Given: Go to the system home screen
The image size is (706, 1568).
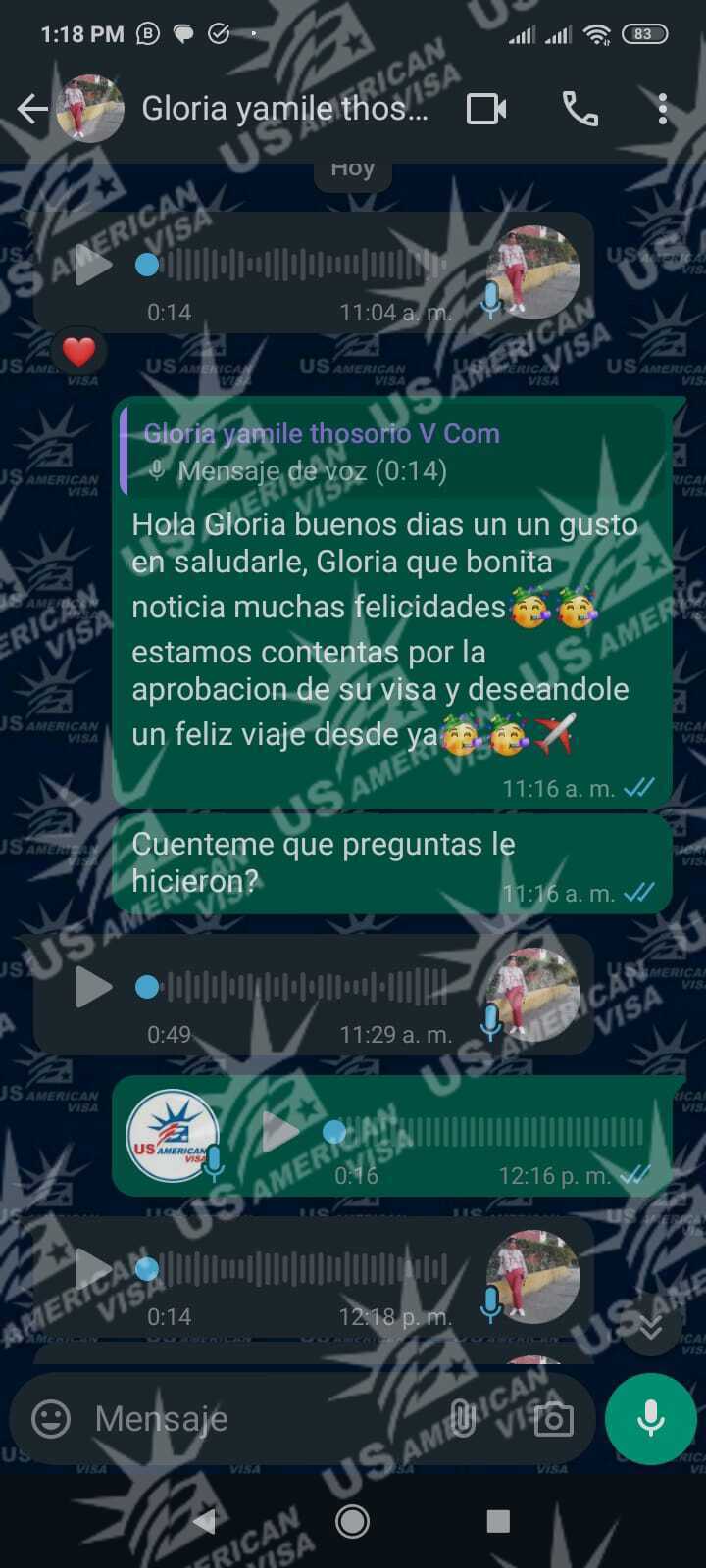Looking at the screenshot, I should tap(352, 1521).
